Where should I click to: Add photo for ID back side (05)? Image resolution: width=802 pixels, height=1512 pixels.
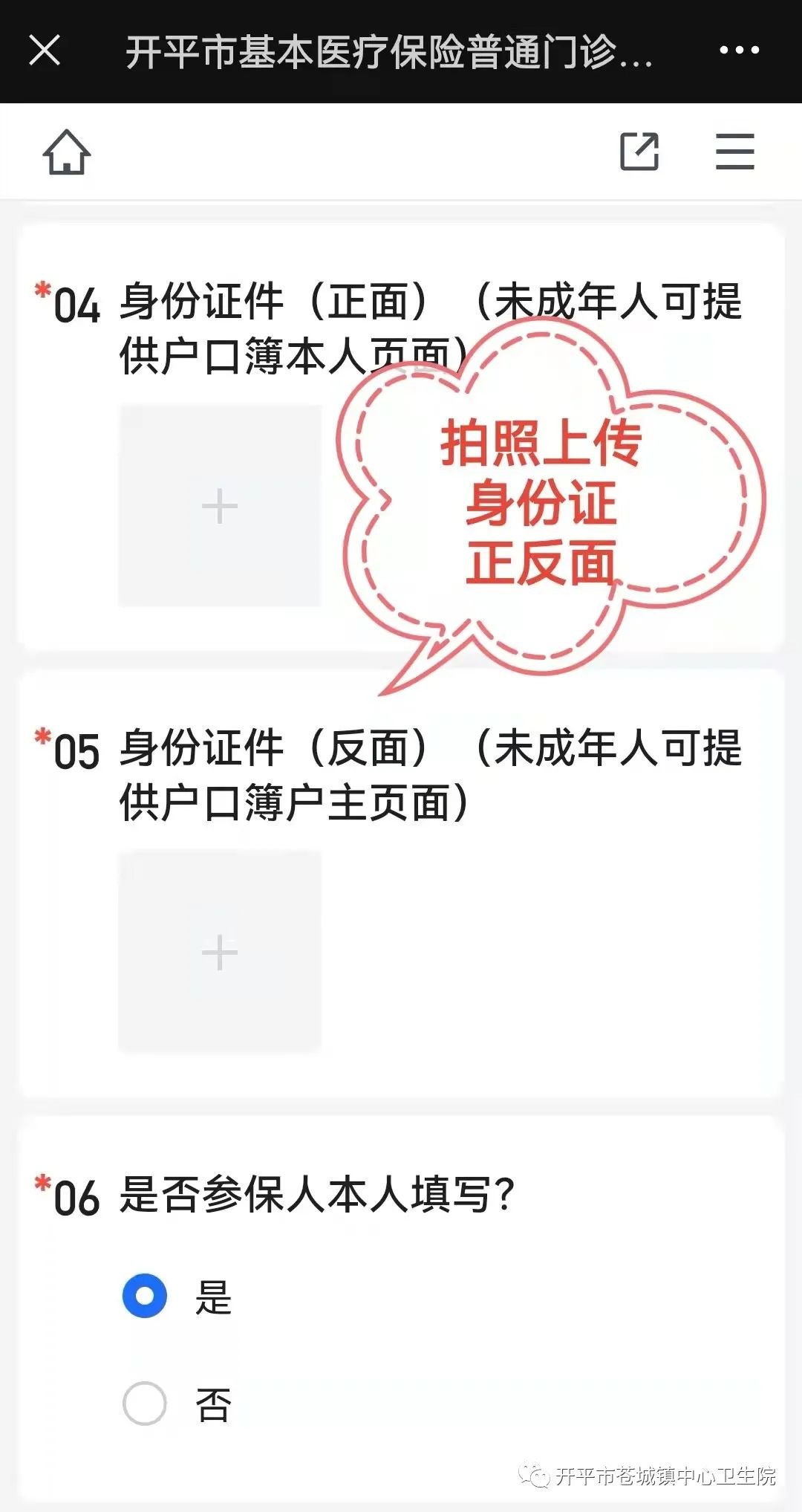220,952
